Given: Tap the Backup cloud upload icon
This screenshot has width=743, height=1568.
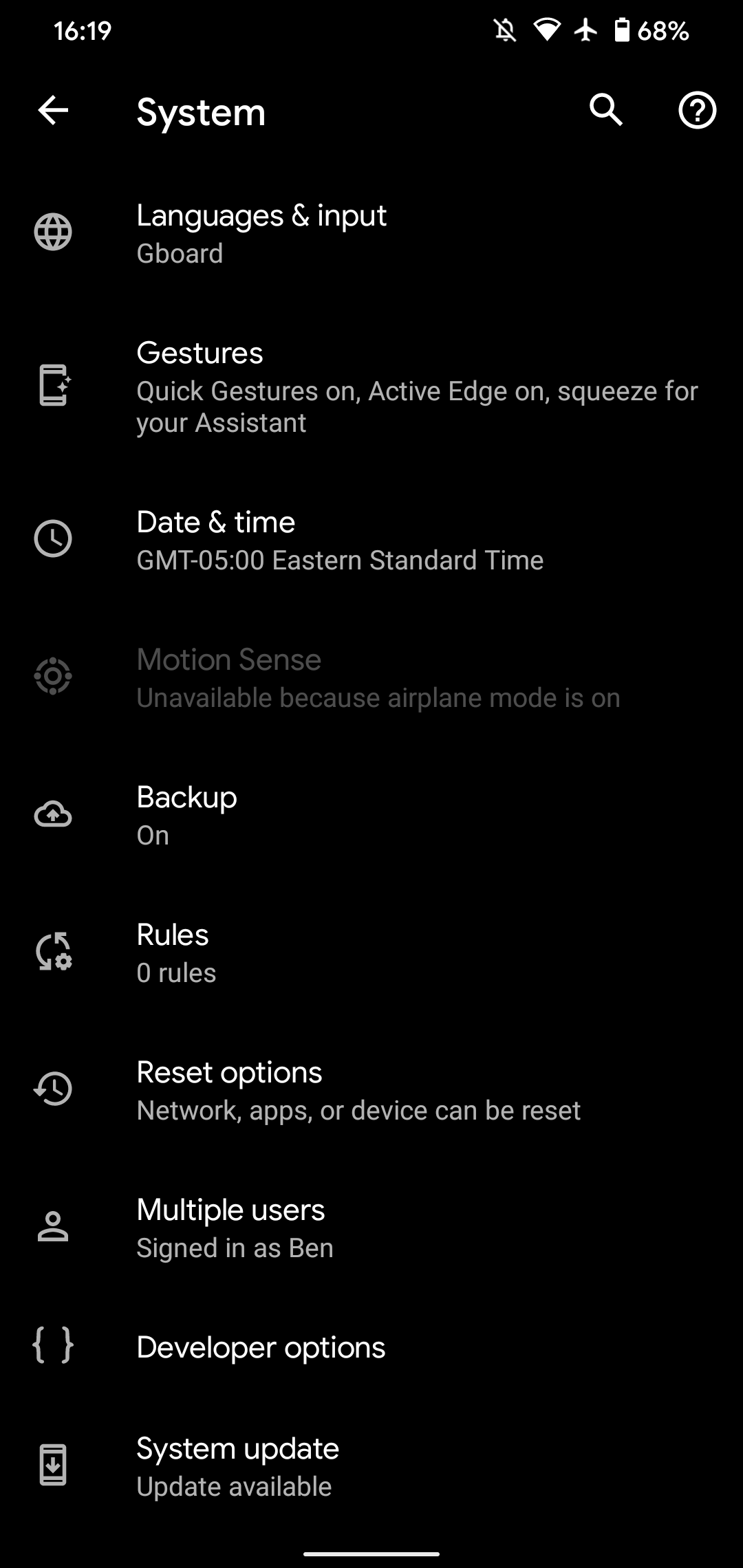Looking at the screenshot, I should [53, 816].
